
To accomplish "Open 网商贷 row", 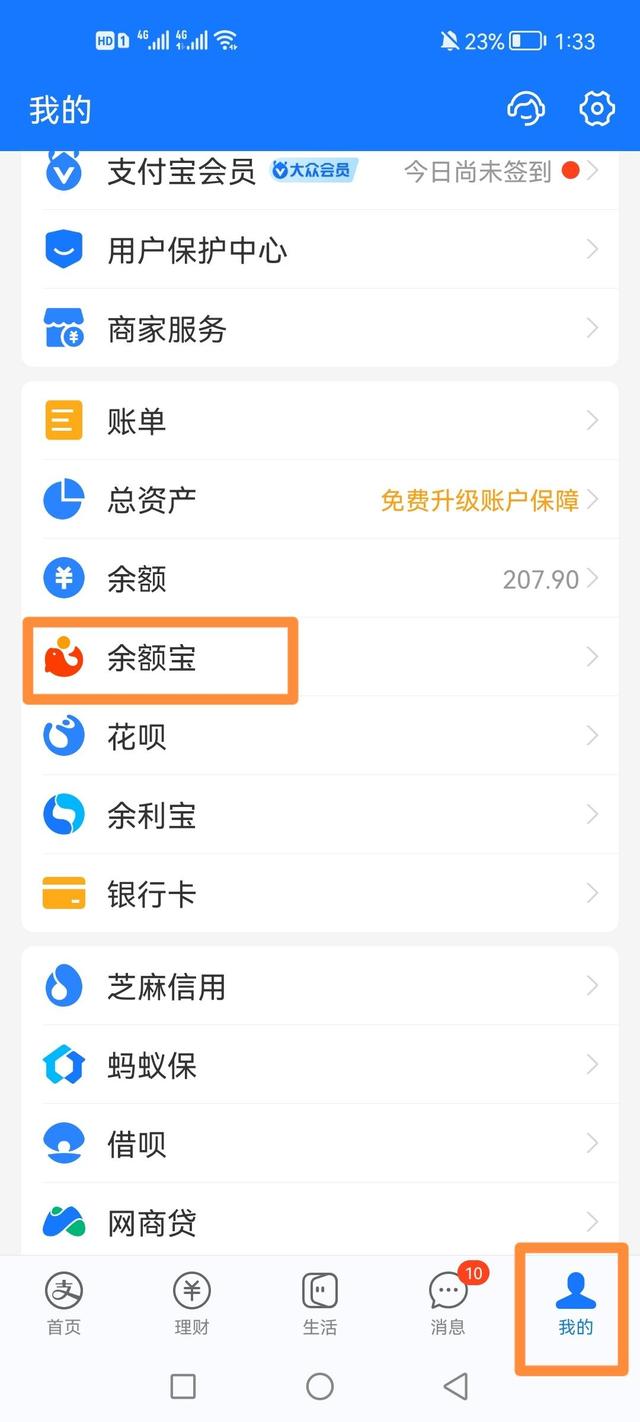I will tap(320, 1221).
